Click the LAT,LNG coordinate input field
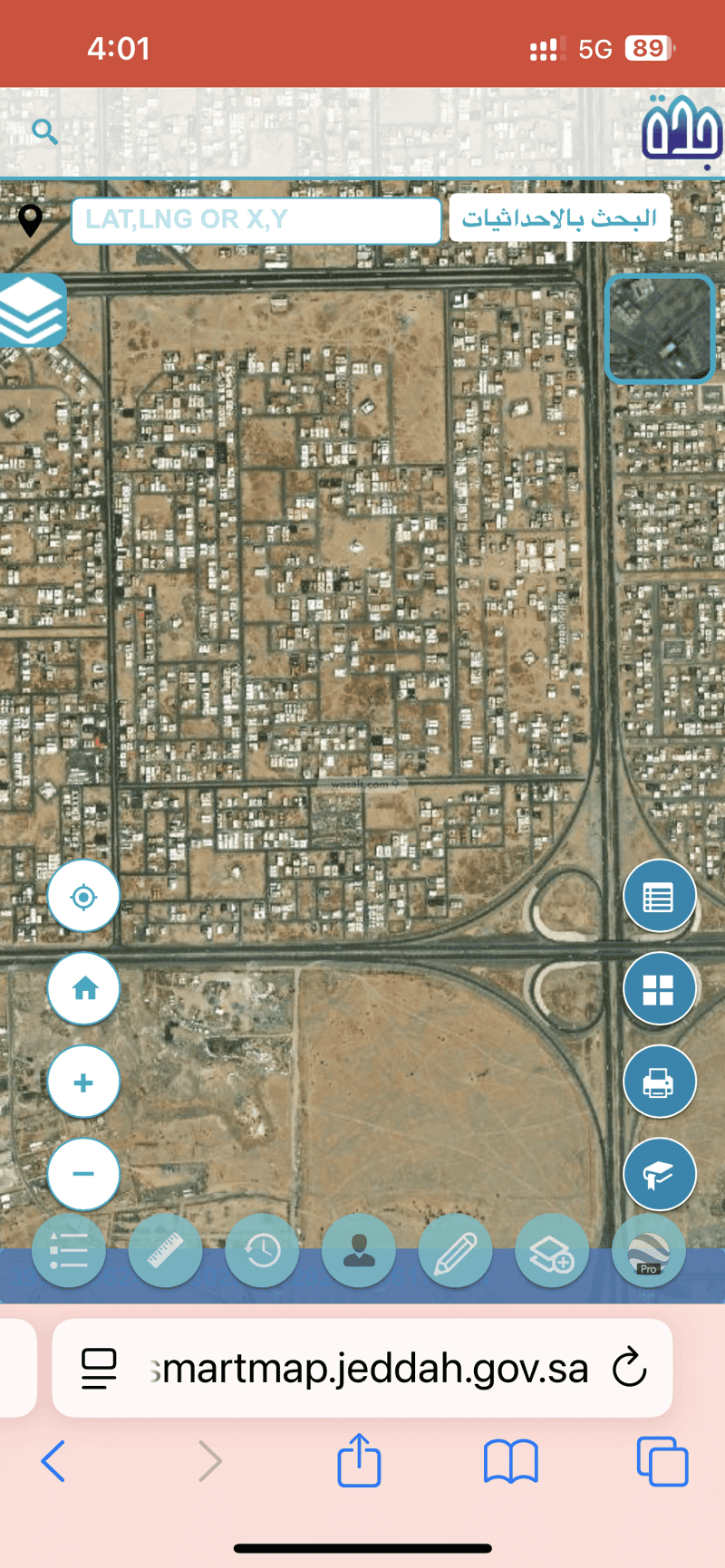The width and height of the screenshot is (725, 1568). click(x=256, y=219)
